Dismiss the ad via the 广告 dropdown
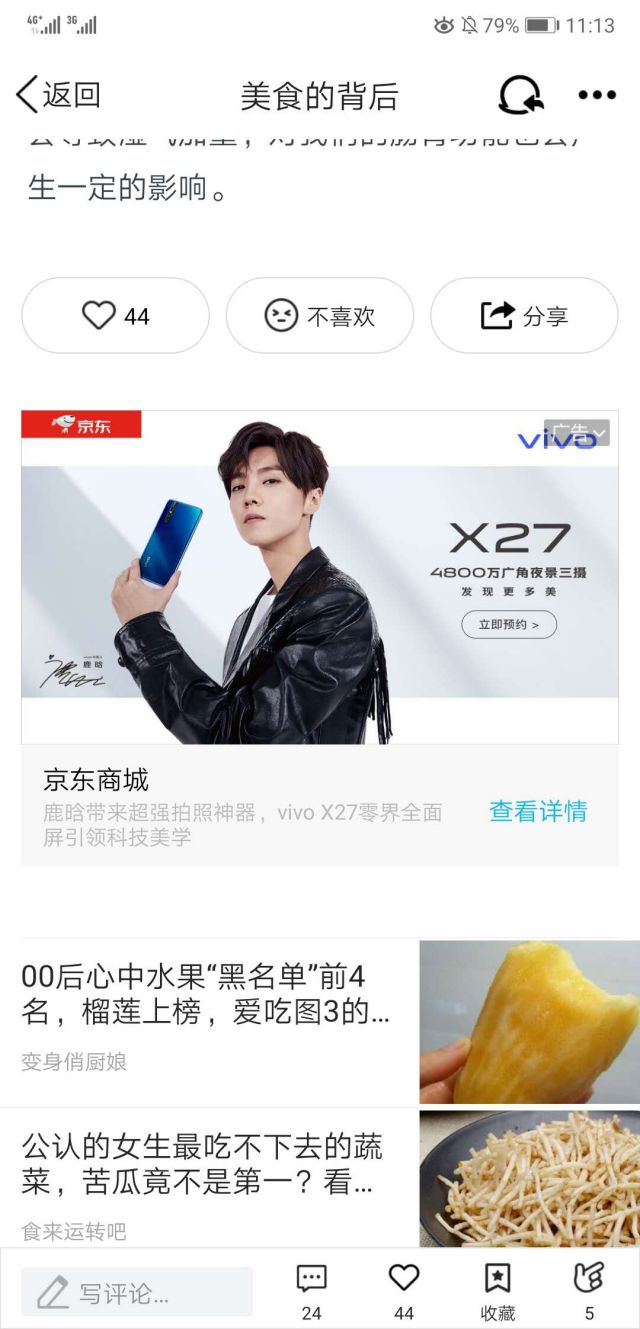 point(577,432)
